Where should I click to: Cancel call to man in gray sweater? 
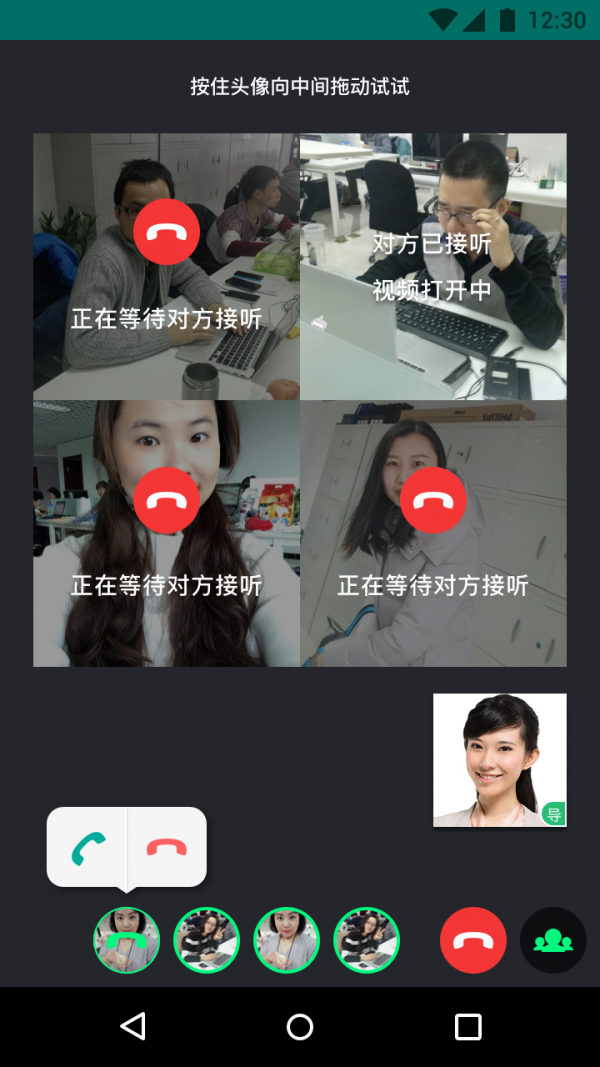tap(166, 232)
